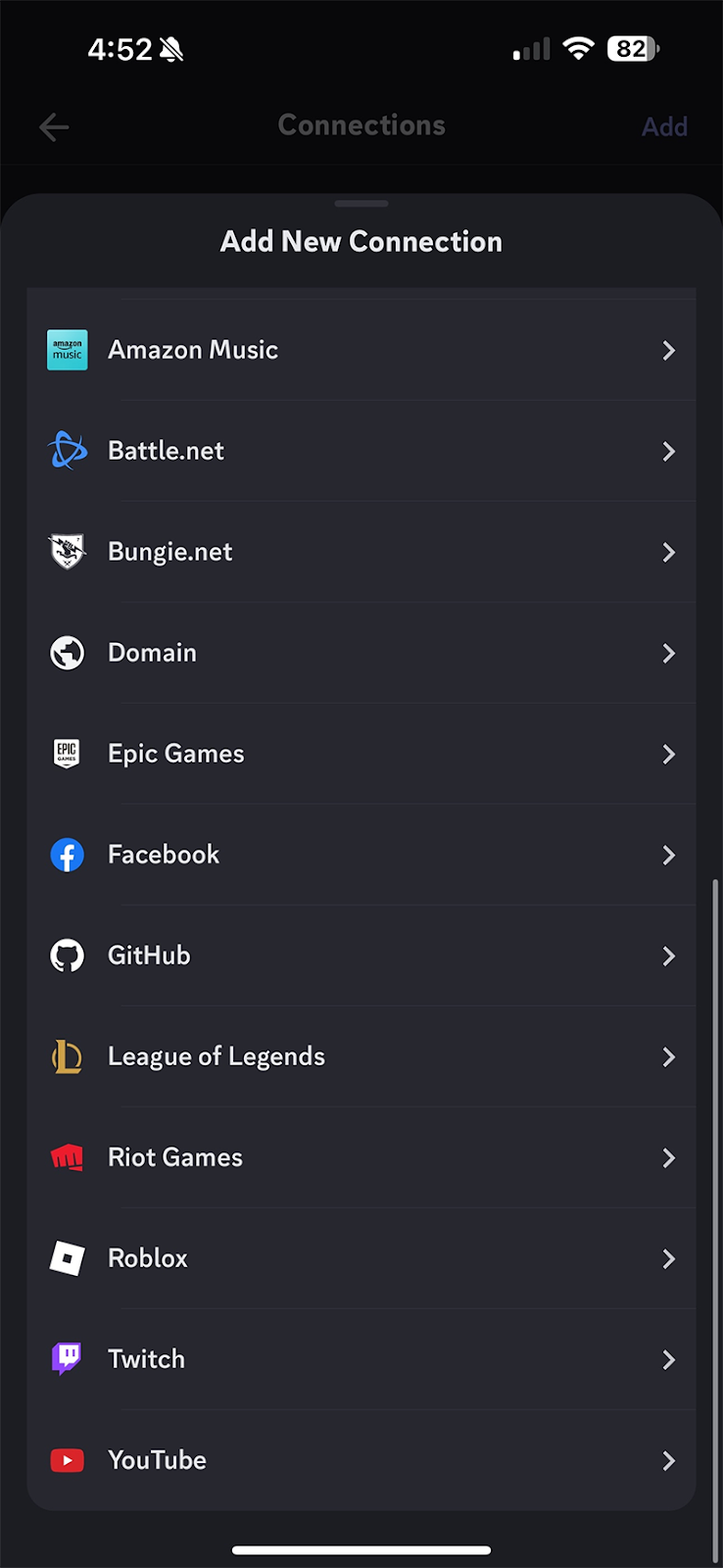The width and height of the screenshot is (723, 1568).
Task: Select the League of Legends icon
Action: click(x=67, y=1056)
